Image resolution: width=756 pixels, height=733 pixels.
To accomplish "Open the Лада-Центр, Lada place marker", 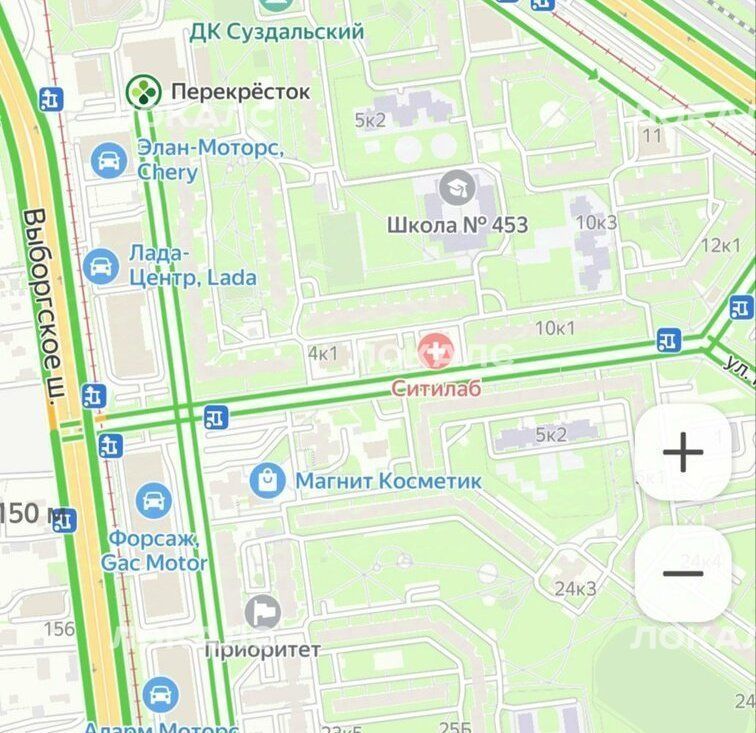I will (x=101, y=266).
